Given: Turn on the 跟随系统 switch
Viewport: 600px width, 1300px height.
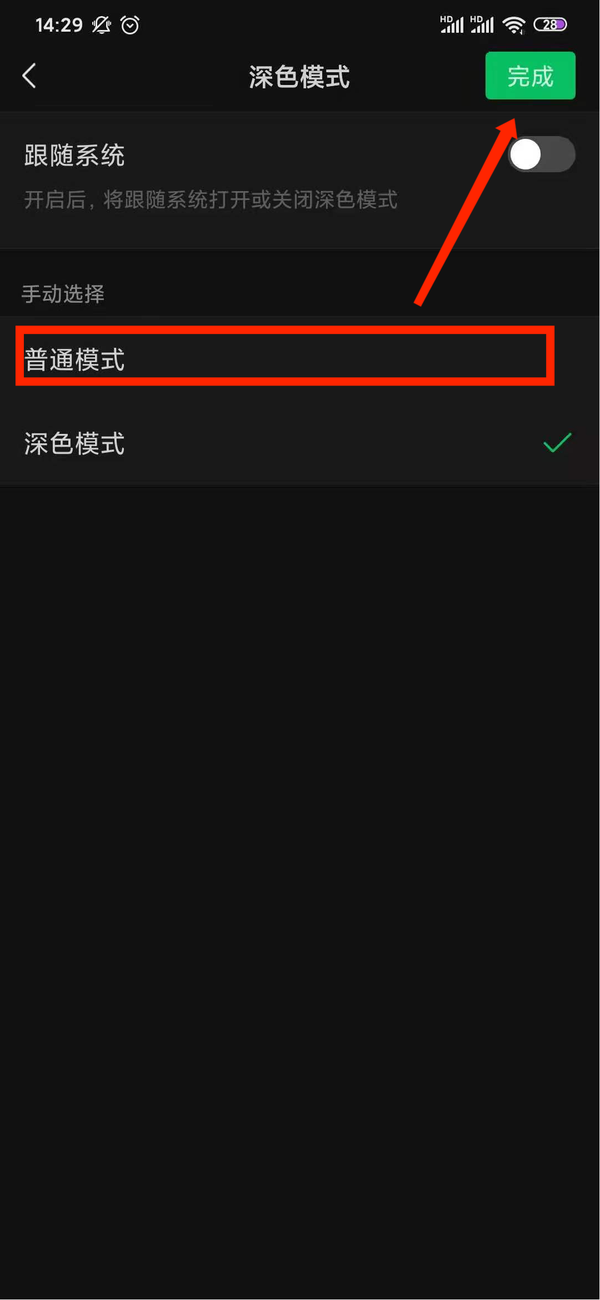Looking at the screenshot, I should click(x=541, y=155).
